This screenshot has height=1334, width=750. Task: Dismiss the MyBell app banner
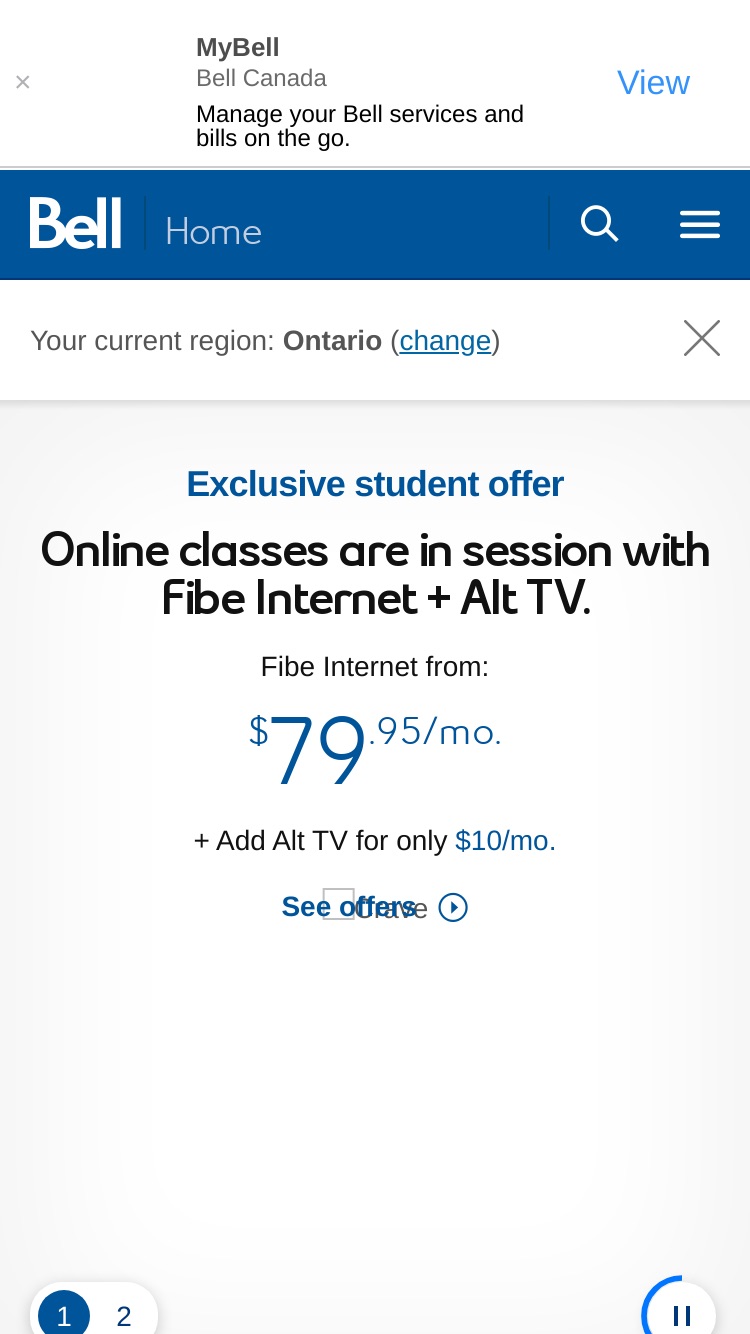(22, 82)
